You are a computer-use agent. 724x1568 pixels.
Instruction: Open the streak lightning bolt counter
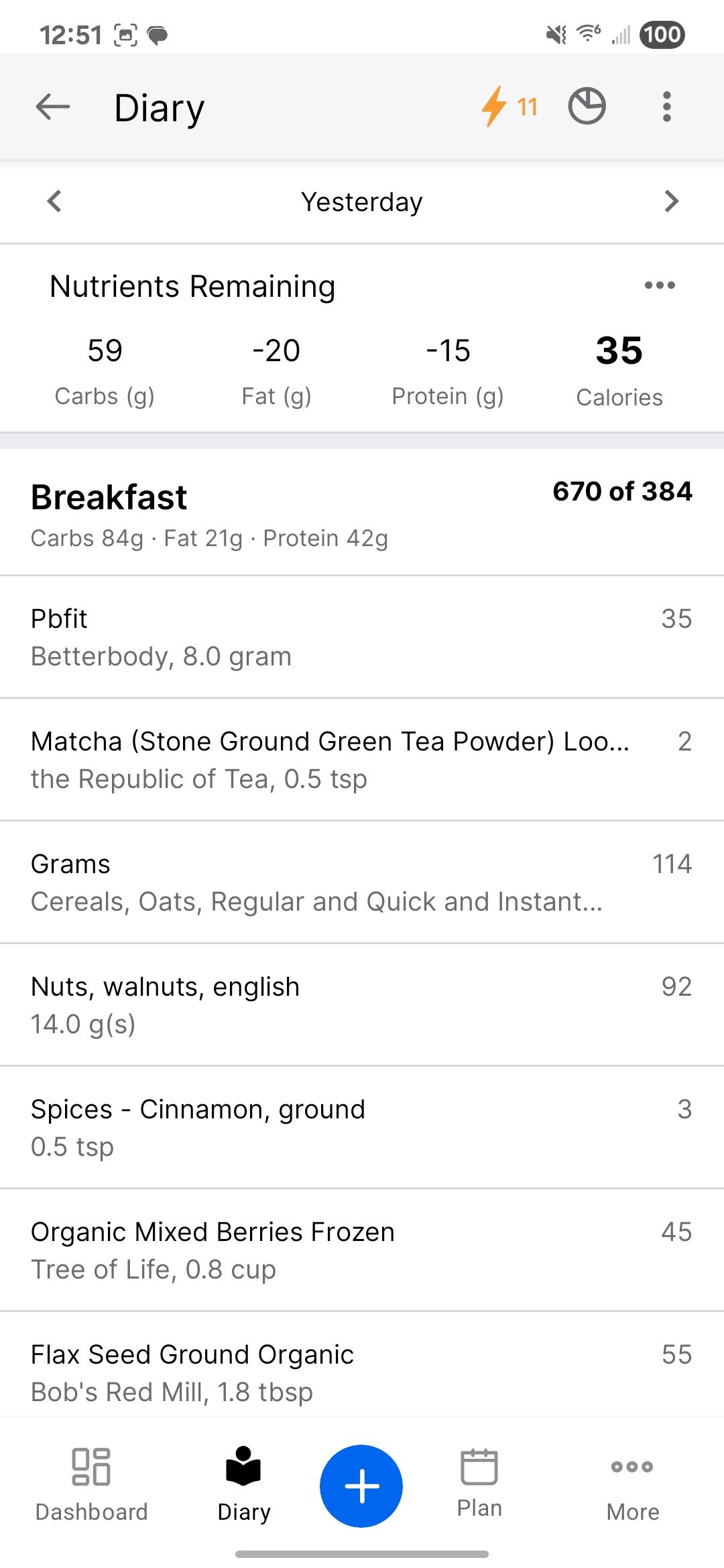pyautogui.click(x=509, y=107)
